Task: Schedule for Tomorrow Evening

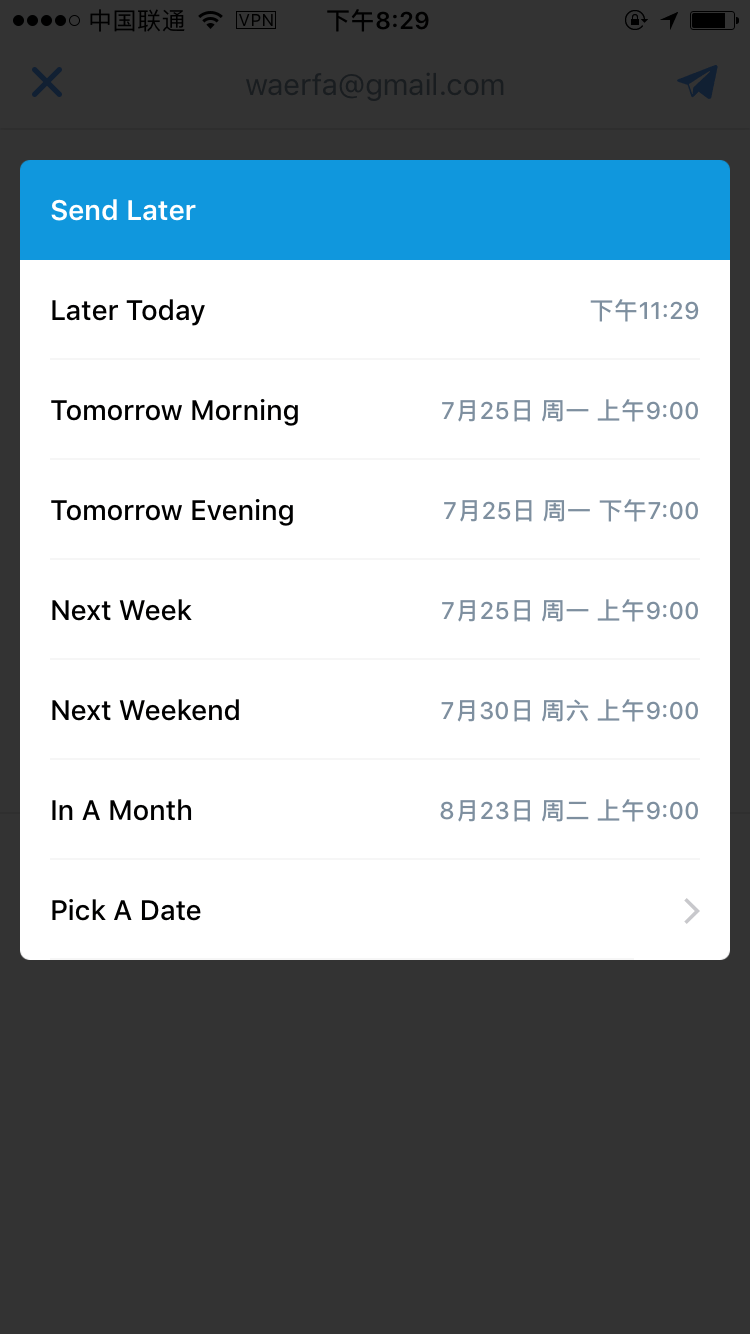Action: coord(375,510)
